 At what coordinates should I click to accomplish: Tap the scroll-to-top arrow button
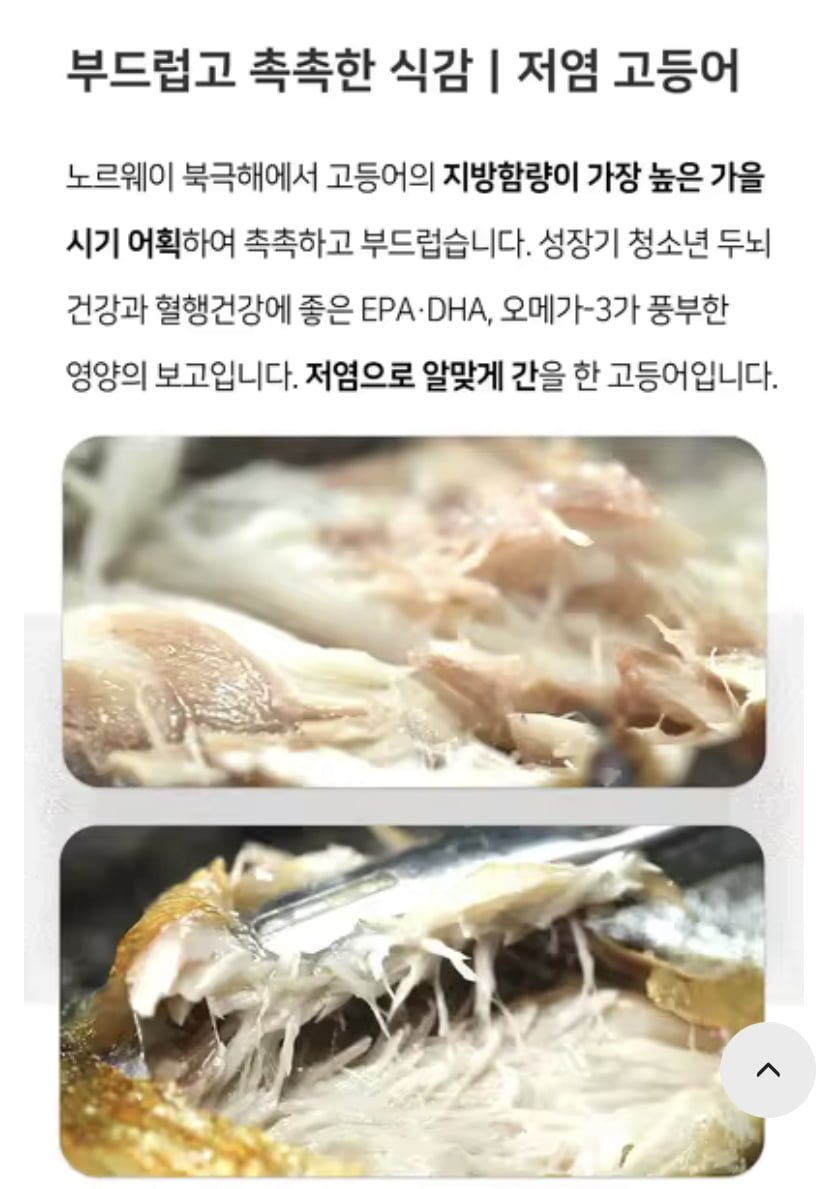[767, 1069]
